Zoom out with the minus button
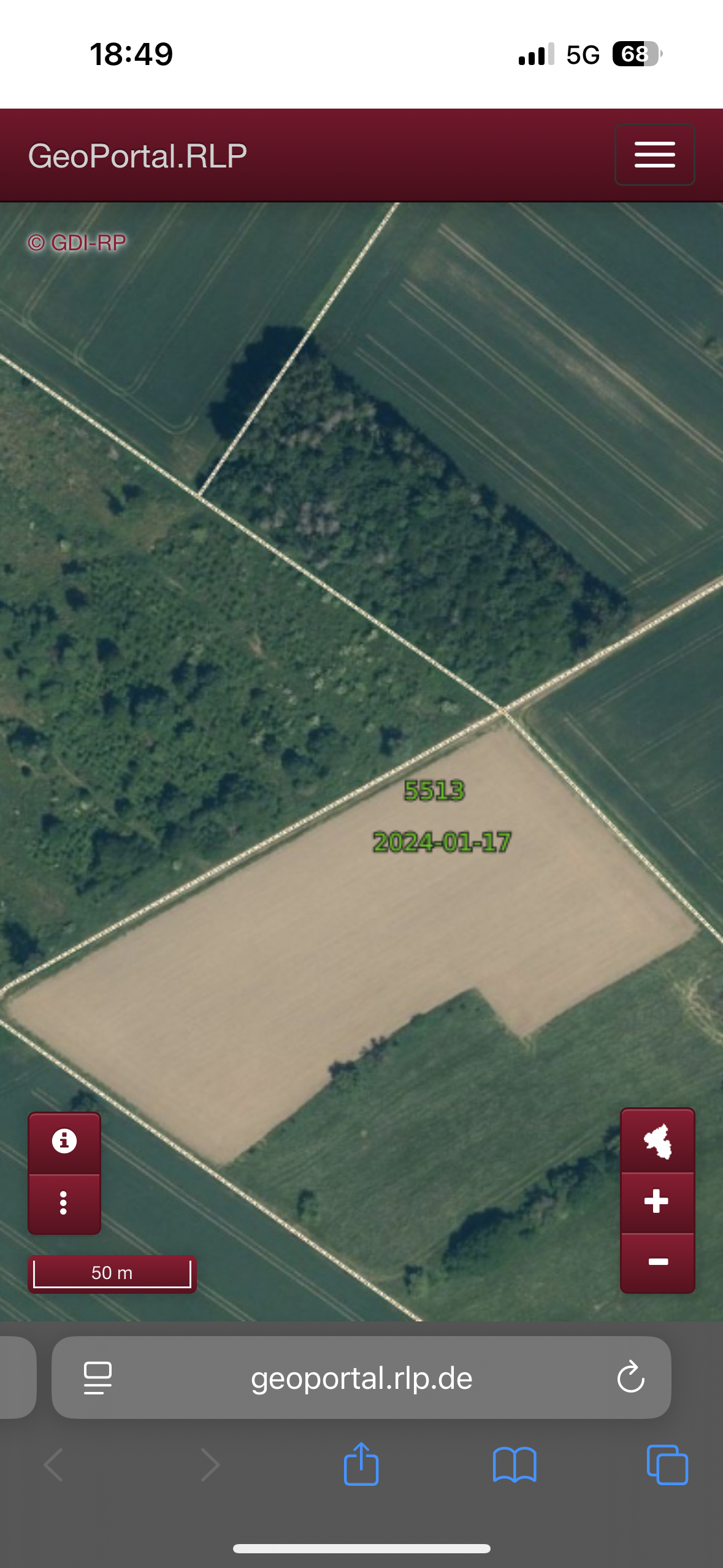Screen dimensions: 723x1568 657,1261
